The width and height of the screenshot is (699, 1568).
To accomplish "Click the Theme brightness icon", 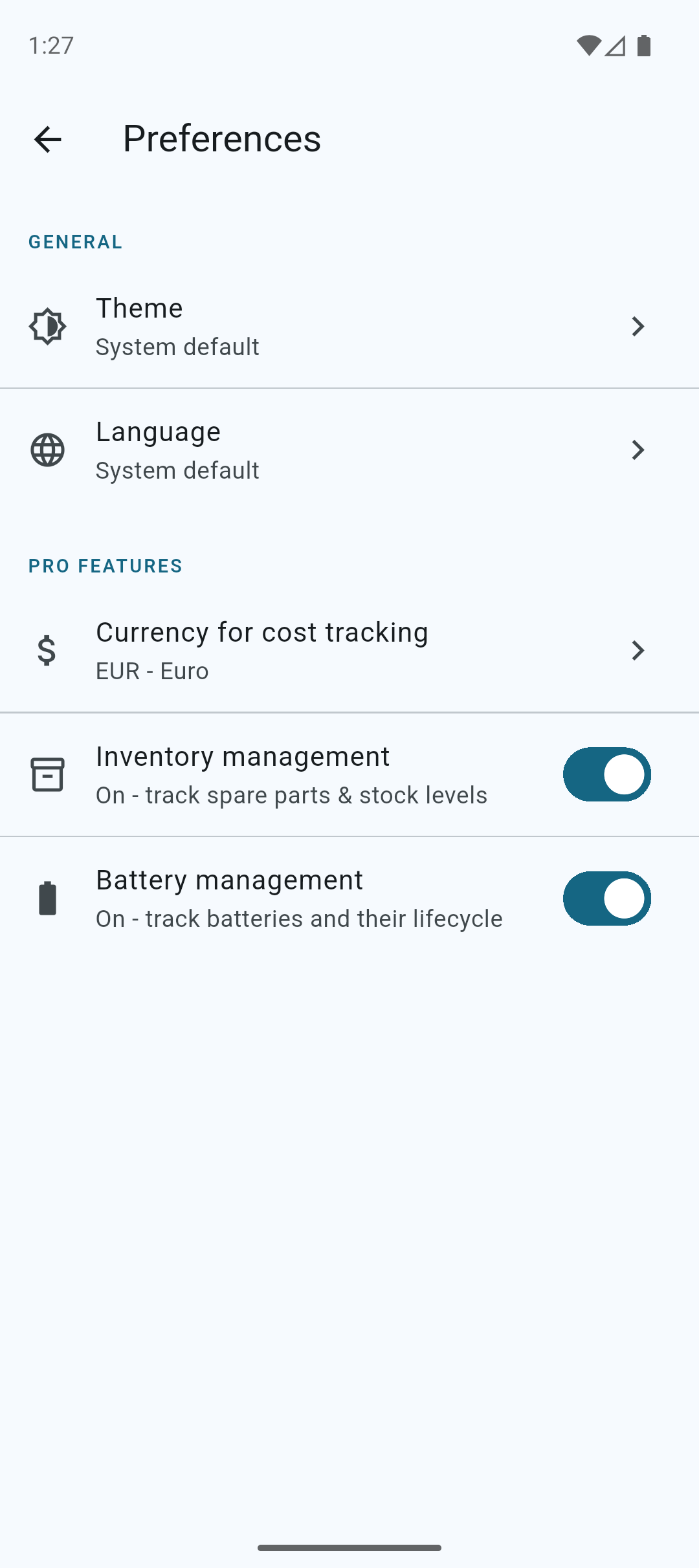I will coord(47,327).
